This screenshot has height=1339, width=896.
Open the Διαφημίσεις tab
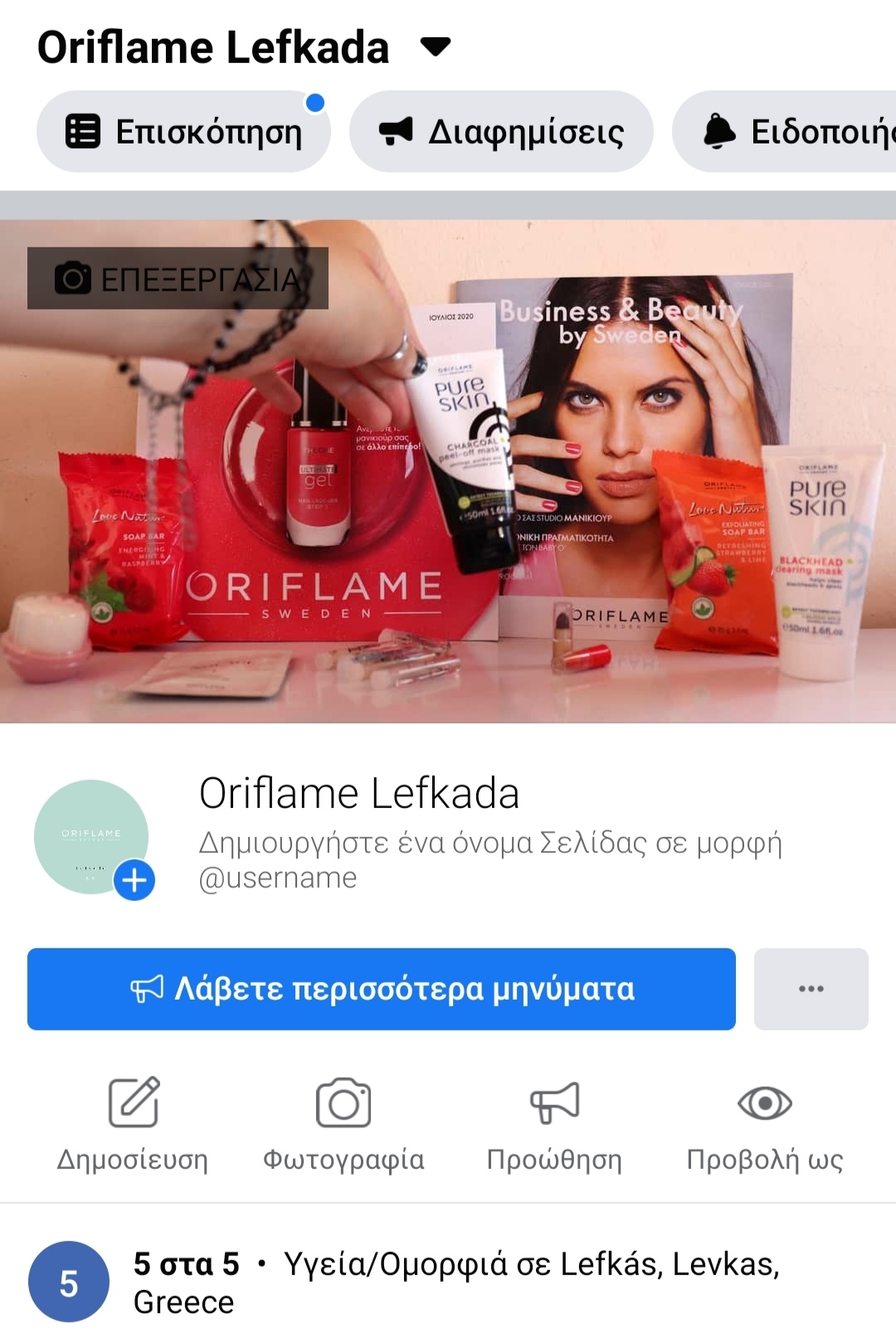[501, 132]
